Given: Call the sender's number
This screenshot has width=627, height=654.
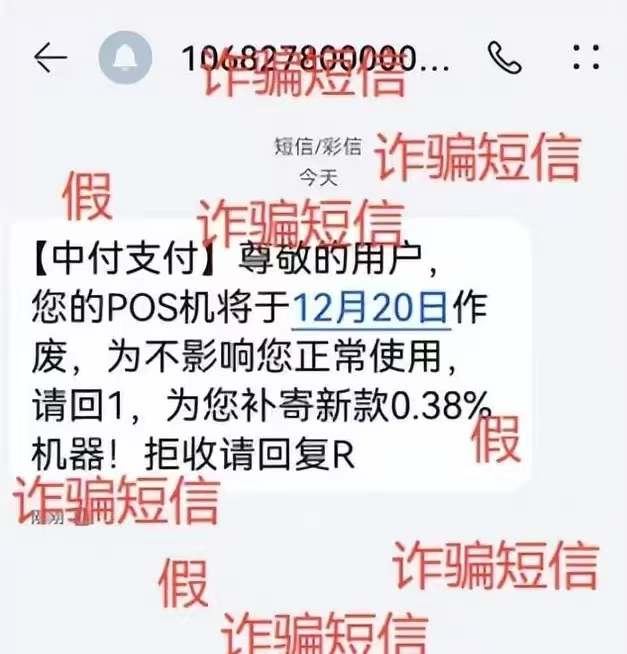Looking at the screenshot, I should click(505, 58).
